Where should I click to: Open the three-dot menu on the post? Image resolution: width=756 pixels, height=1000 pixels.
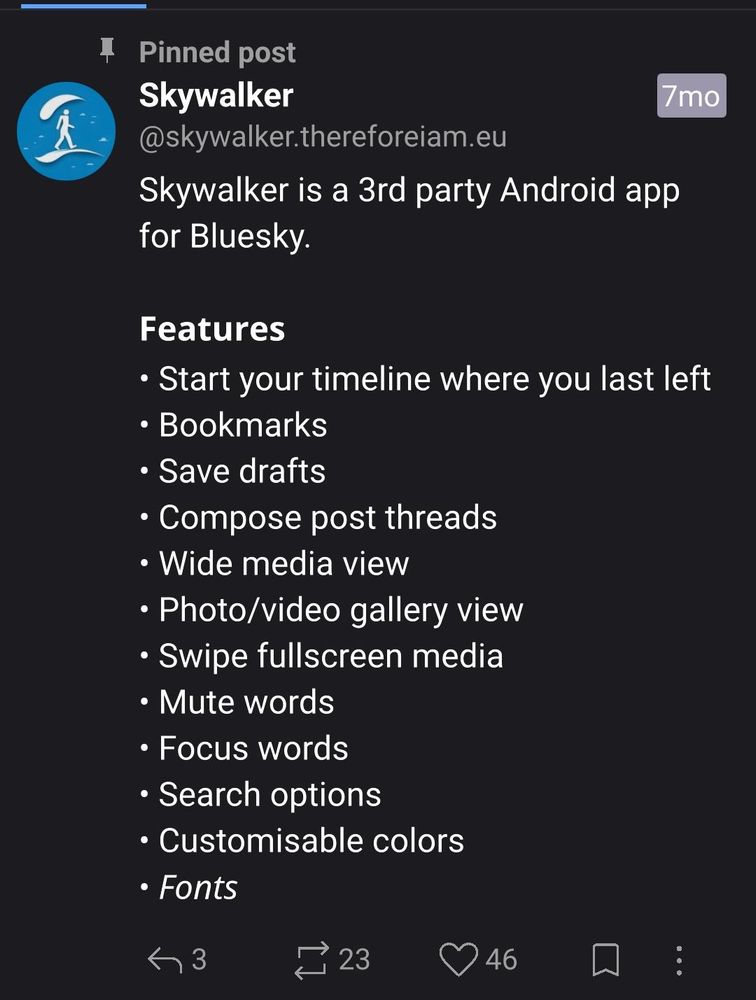point(679,961)
